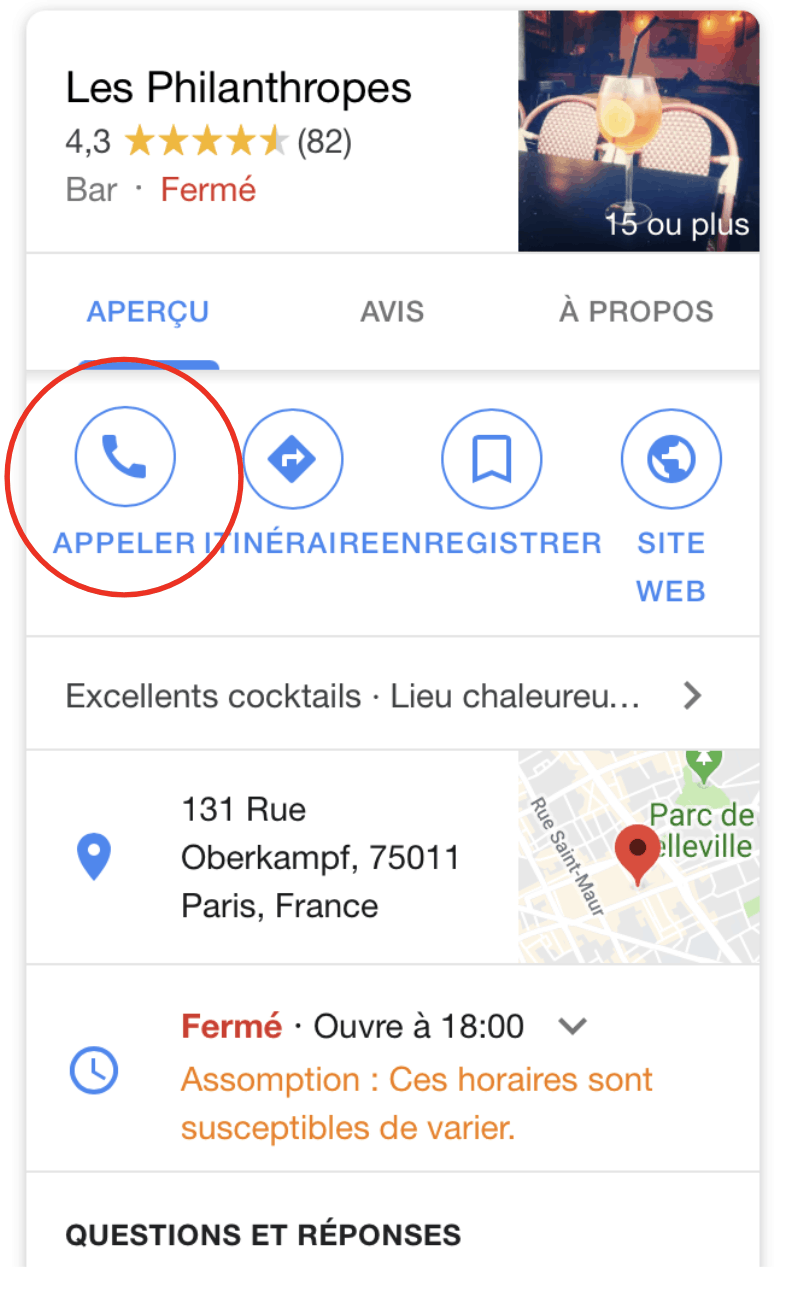
Task: Select the Aperçu tab
Action: [148, 311]
